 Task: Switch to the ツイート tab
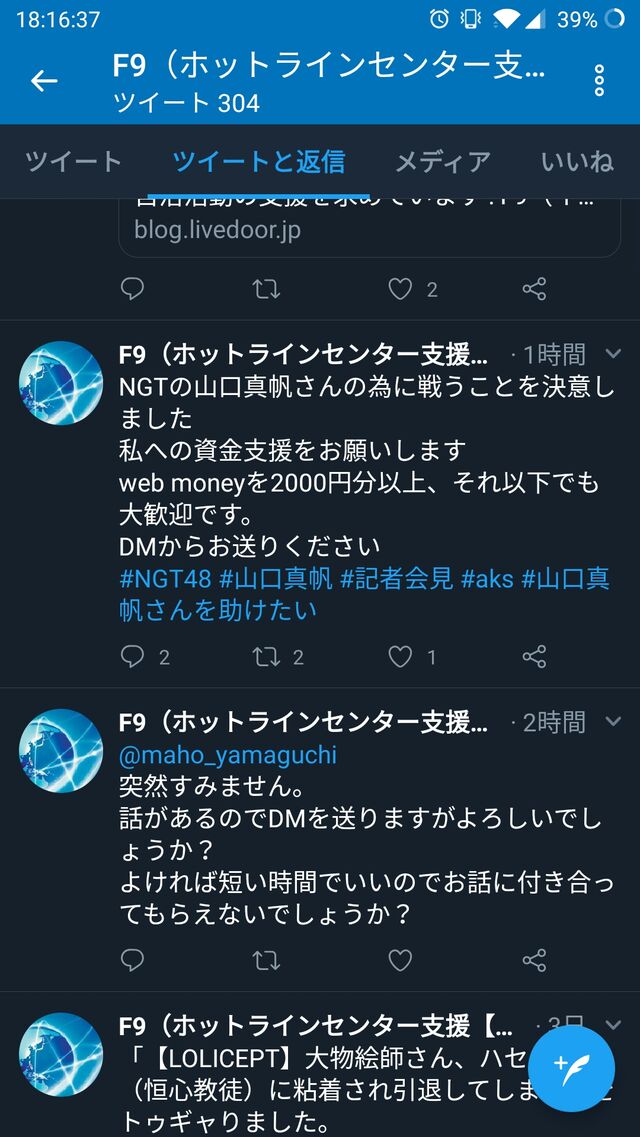pos(73,162)
